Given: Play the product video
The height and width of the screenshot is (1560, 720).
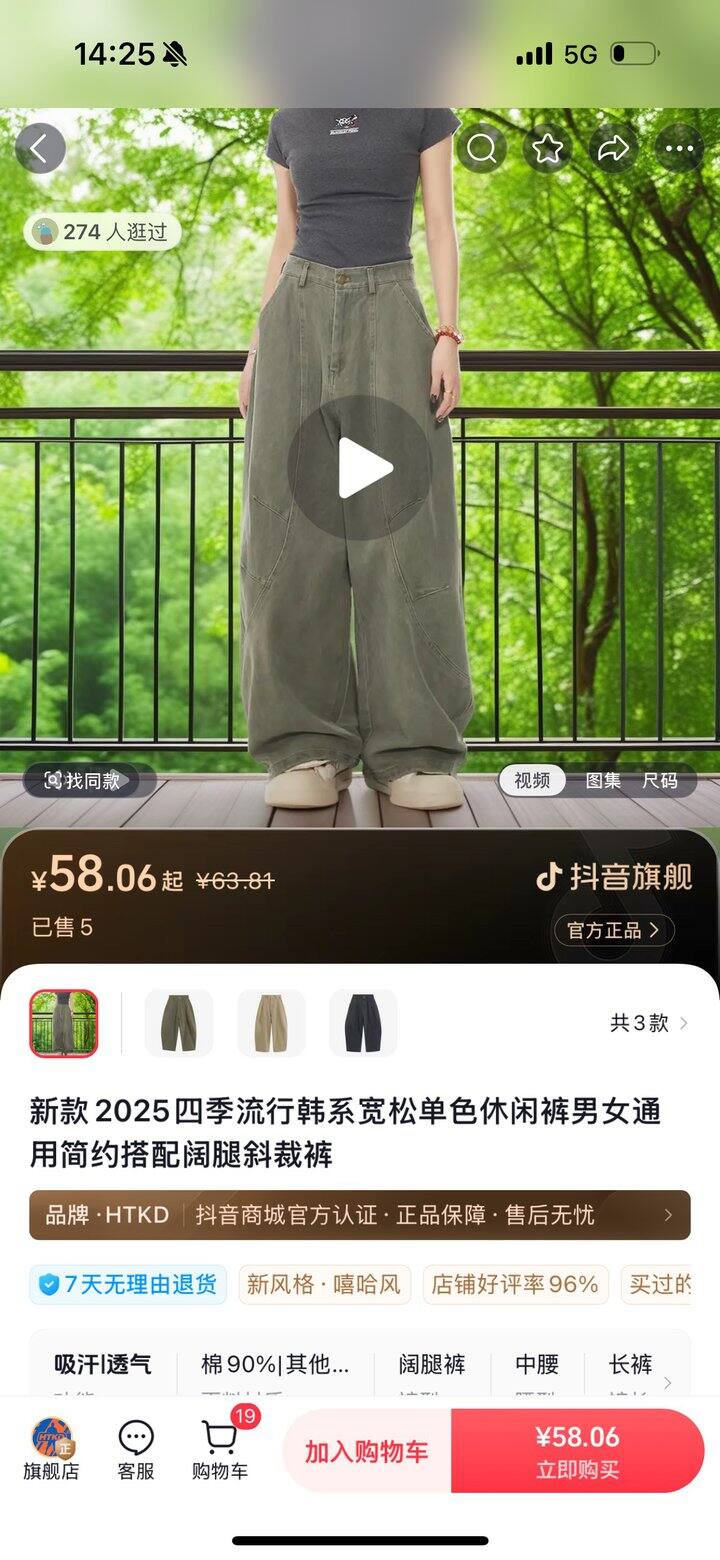Looking at the screenshot, I should click(360, 468).
